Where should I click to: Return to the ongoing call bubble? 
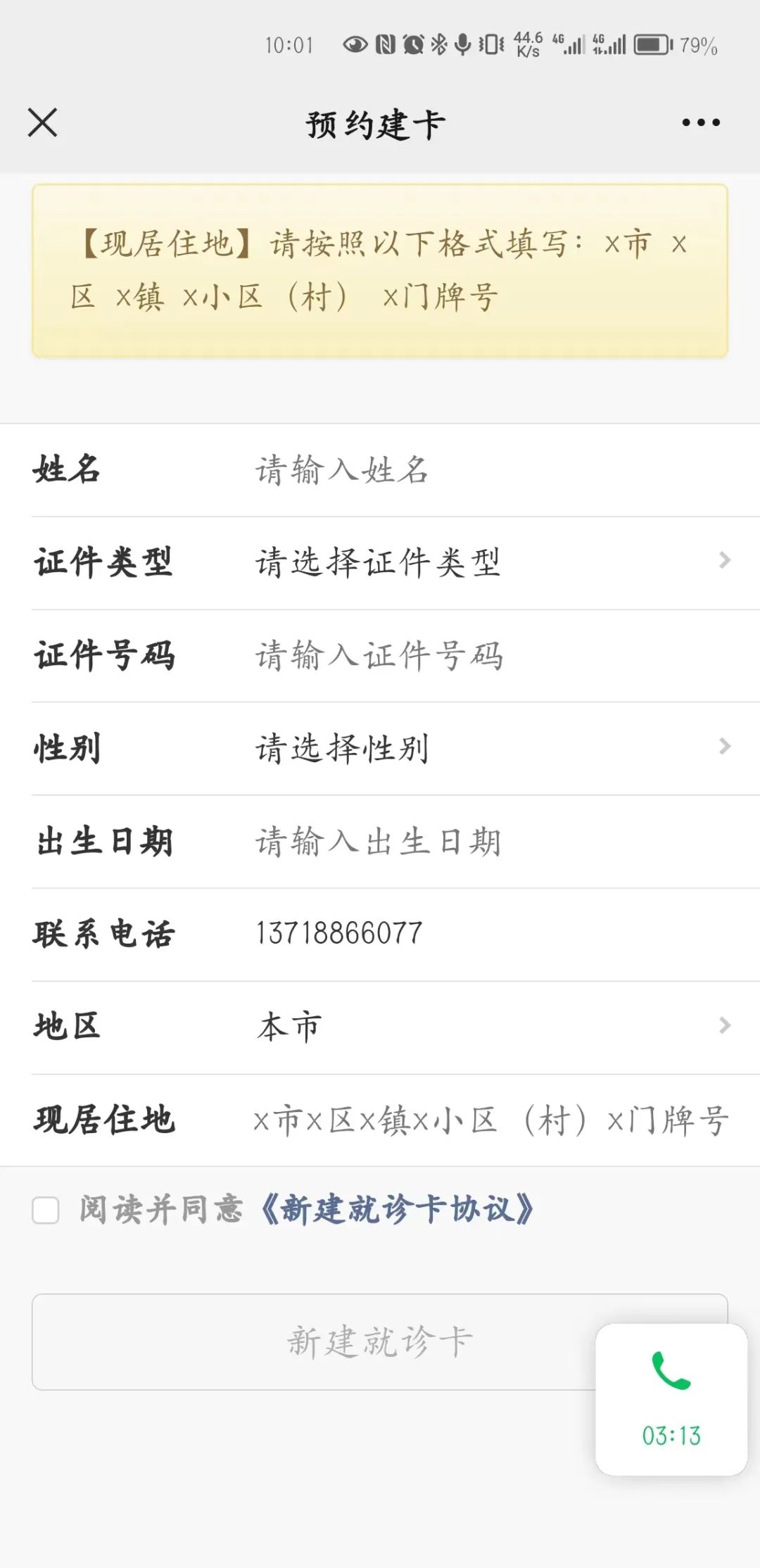[671, 1399]
